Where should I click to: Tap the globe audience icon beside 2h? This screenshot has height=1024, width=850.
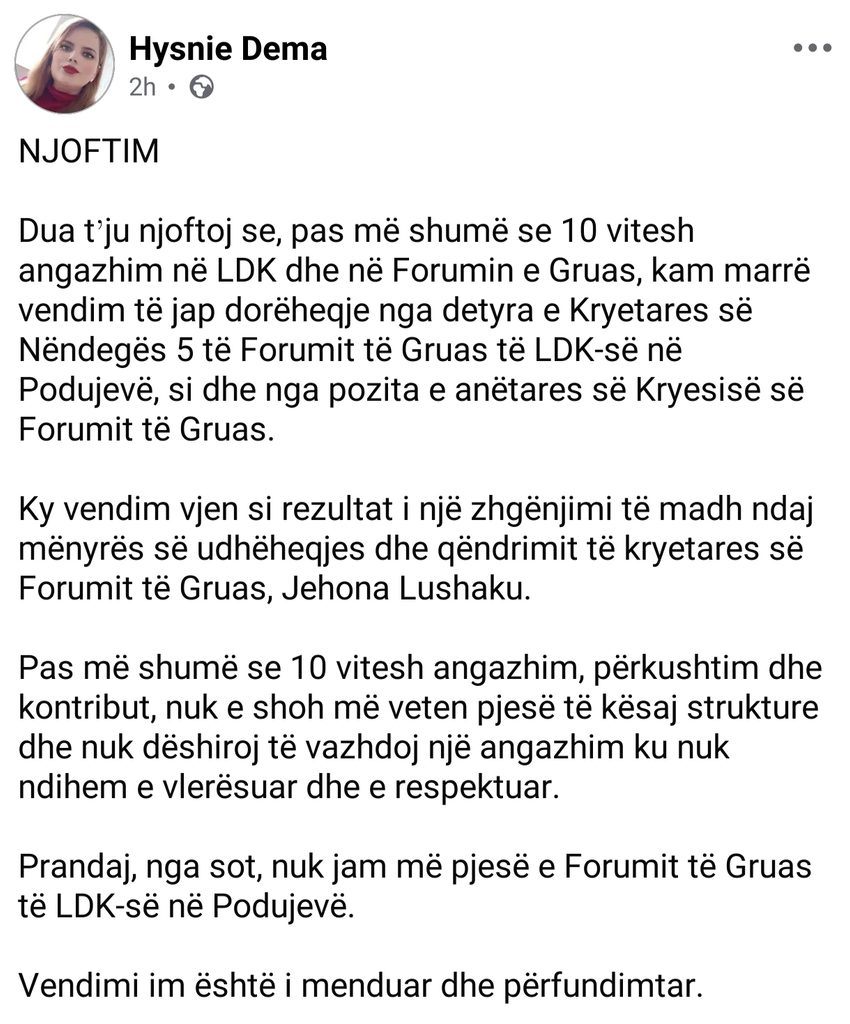pyautogui.click(x=201, y=87)
